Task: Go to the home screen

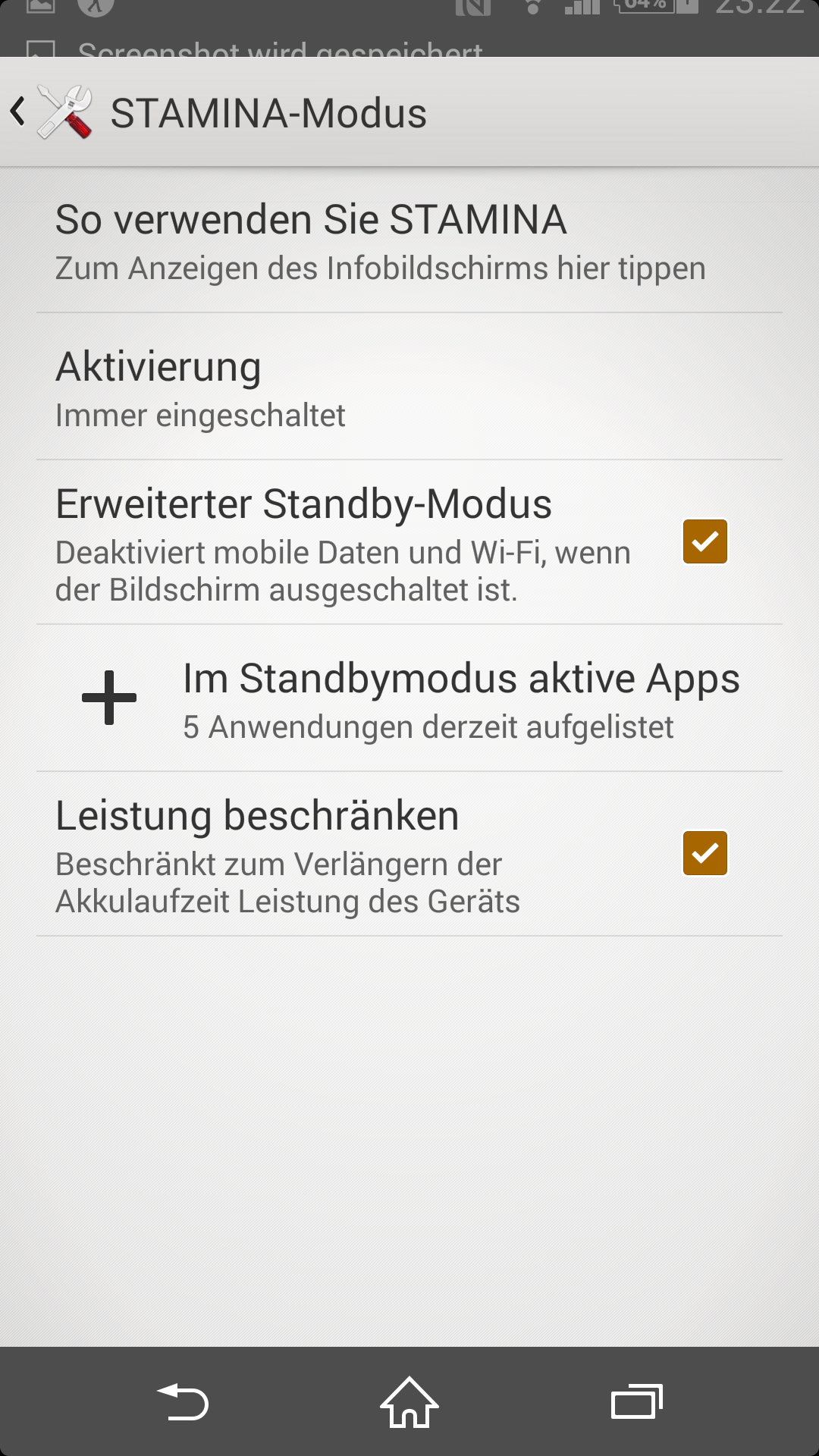Action: 409,1402
